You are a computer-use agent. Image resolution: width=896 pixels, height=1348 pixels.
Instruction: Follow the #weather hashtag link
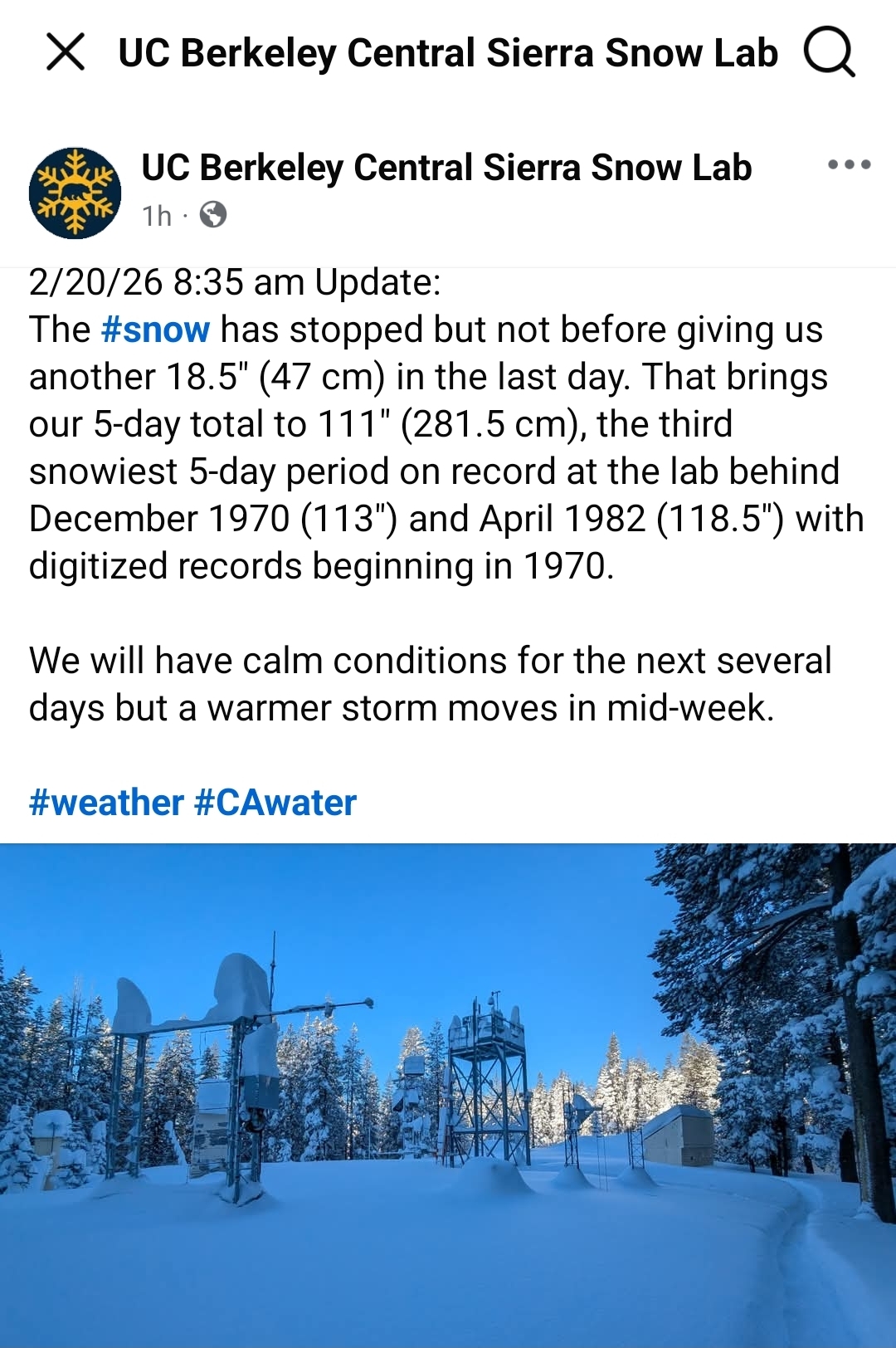pyautogui.click(x=106, y=803)
